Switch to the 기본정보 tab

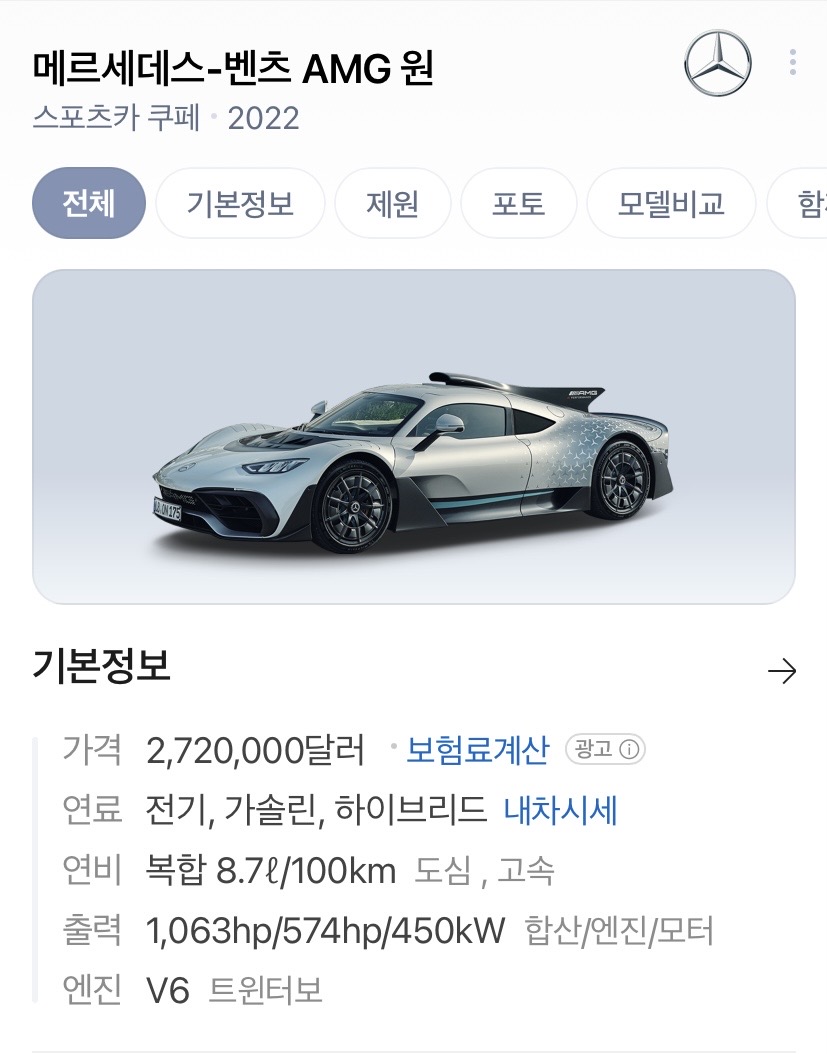click(240, 204)
